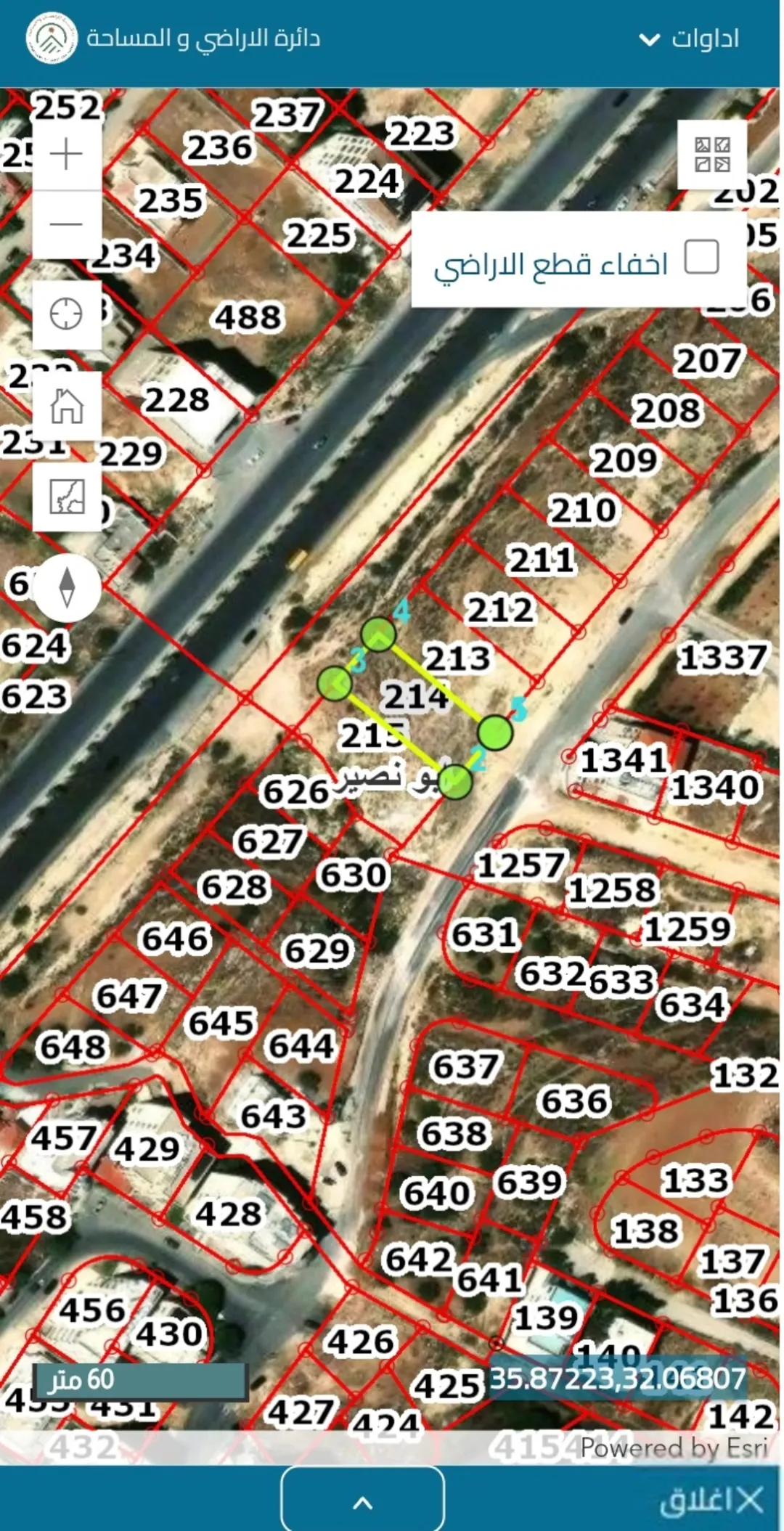Viewport: 784px width, 1531px height.
Task: Open the measurement tool
Action: [x=67, y=497]
